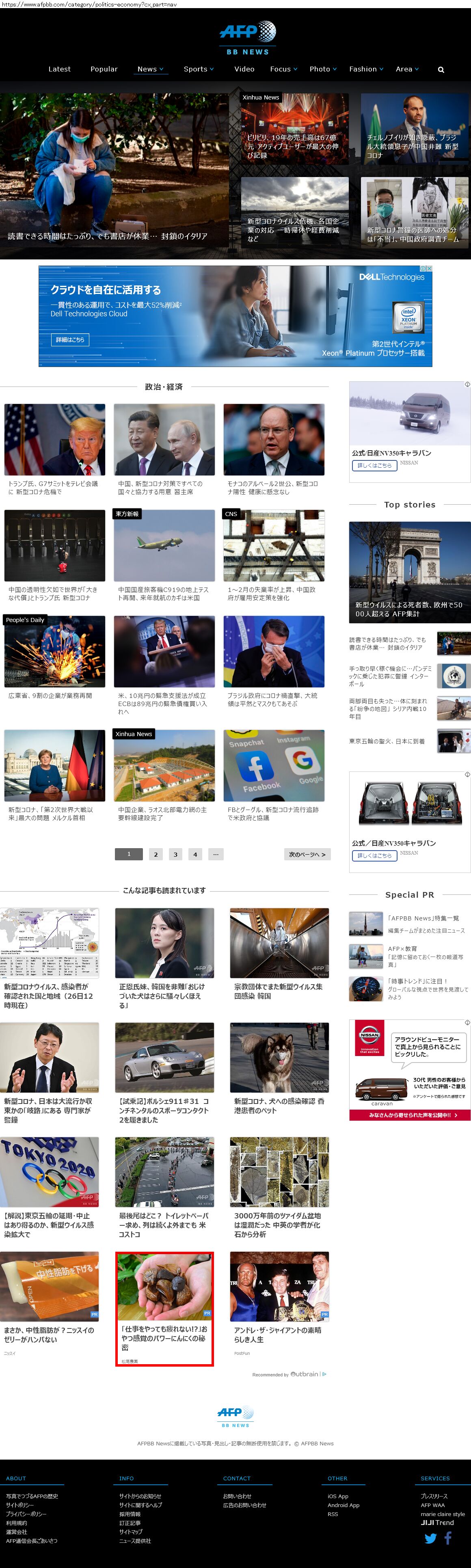Visit the AFPBB Twitter page
The height and width of the screenshot is (1568, 471).
(430, 1538)
